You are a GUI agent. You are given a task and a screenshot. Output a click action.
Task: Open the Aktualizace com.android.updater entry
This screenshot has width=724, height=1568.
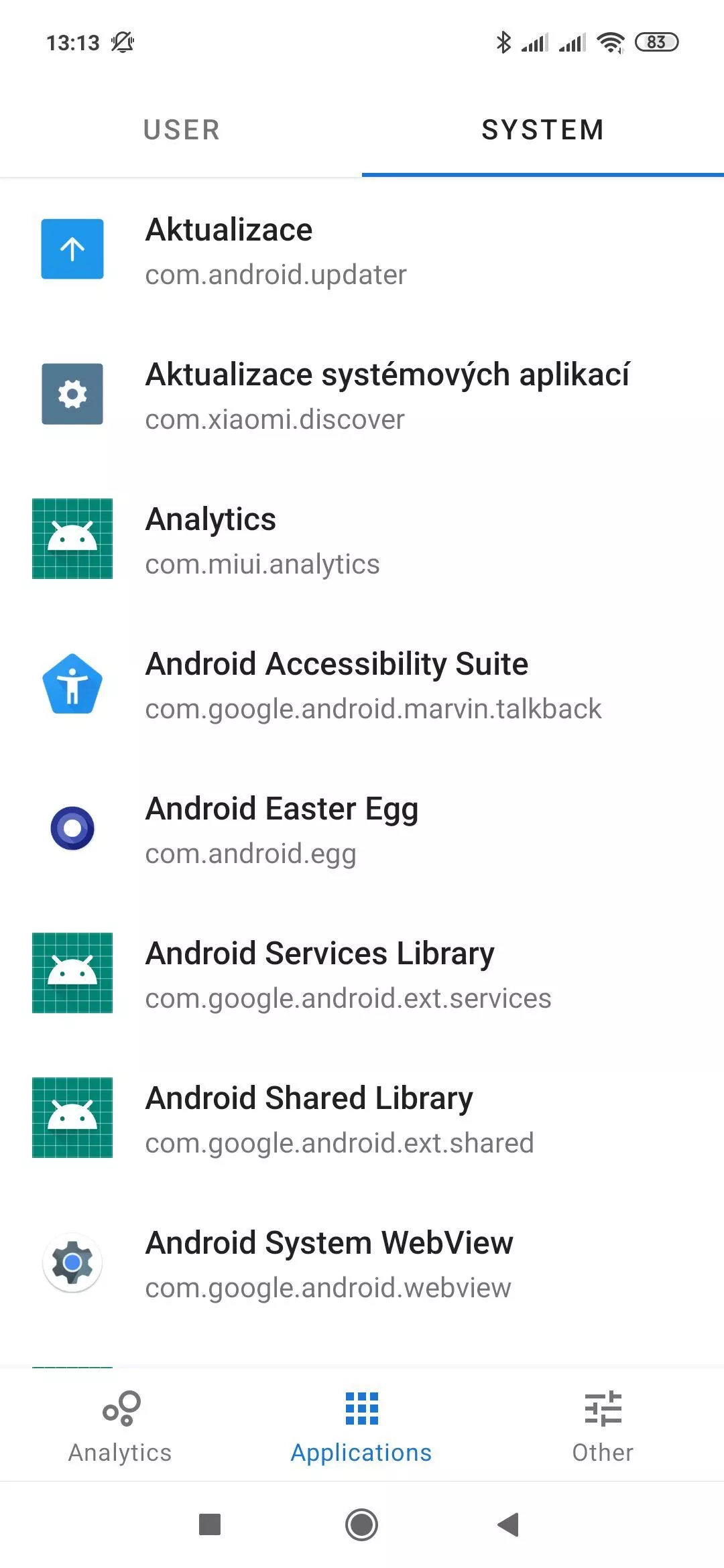point(362,250)
